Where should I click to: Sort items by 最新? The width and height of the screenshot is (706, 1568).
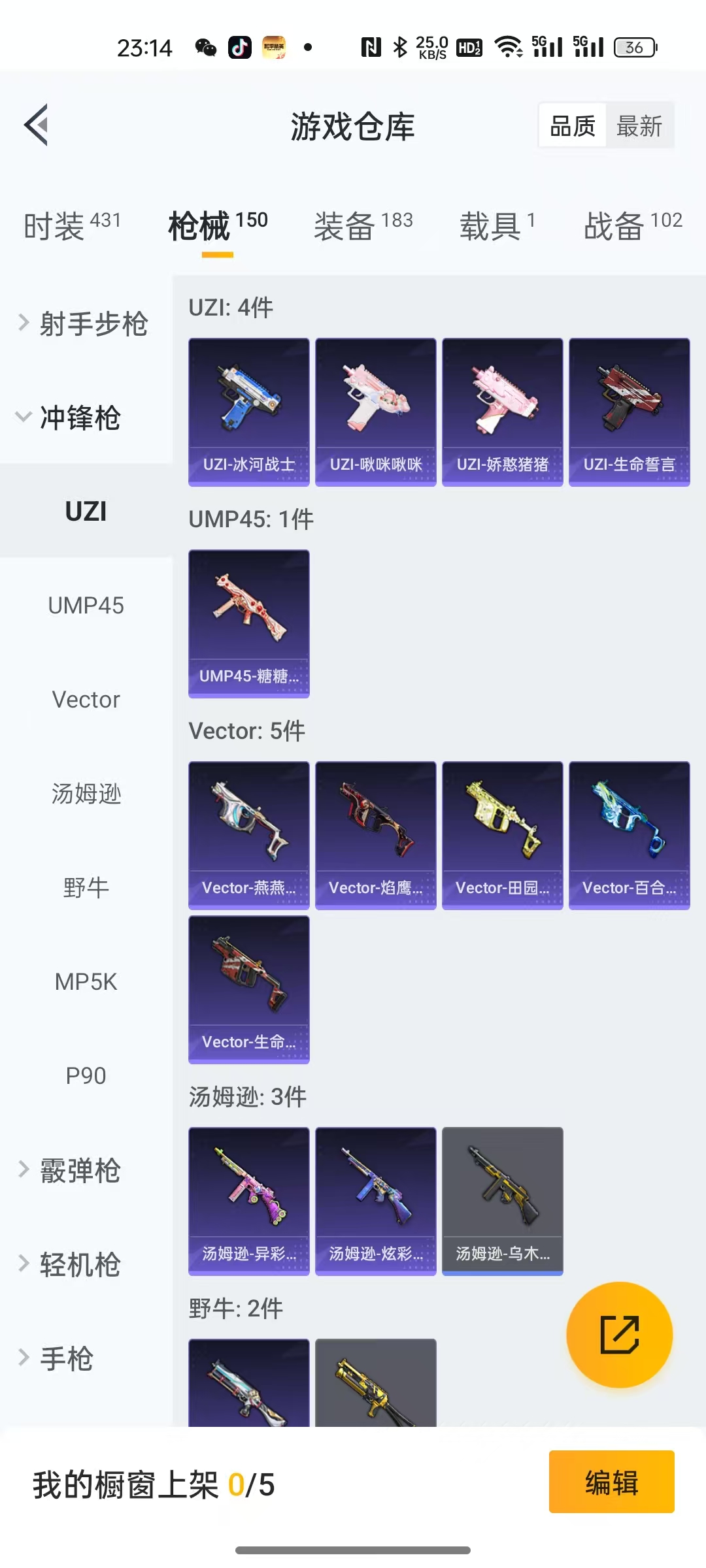click(x=639, y=125)
